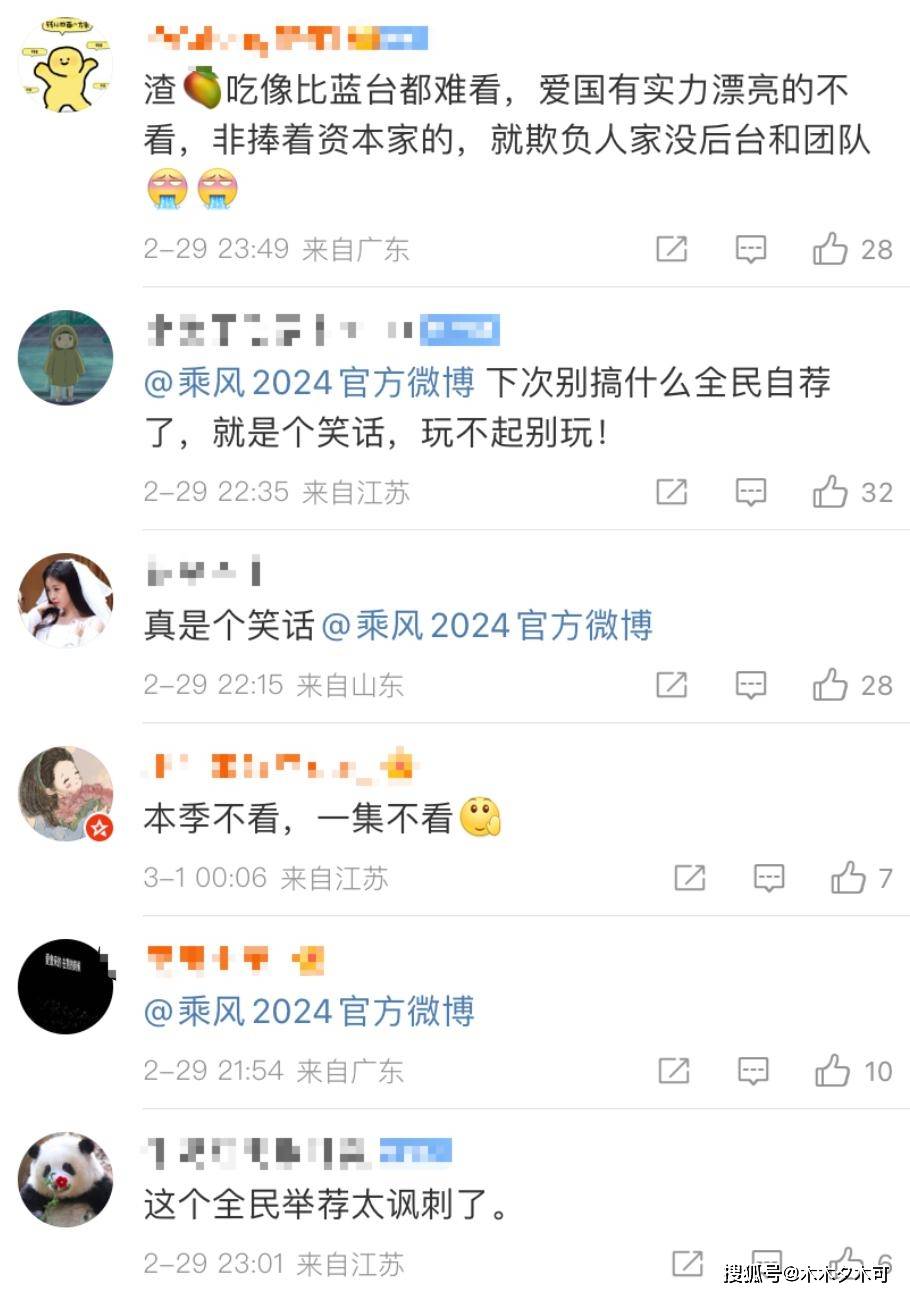View profile of yellow cartoon avatar commenter
Image resolution: width=910 pixels, height=1294 pixels.
coord(66,65)
